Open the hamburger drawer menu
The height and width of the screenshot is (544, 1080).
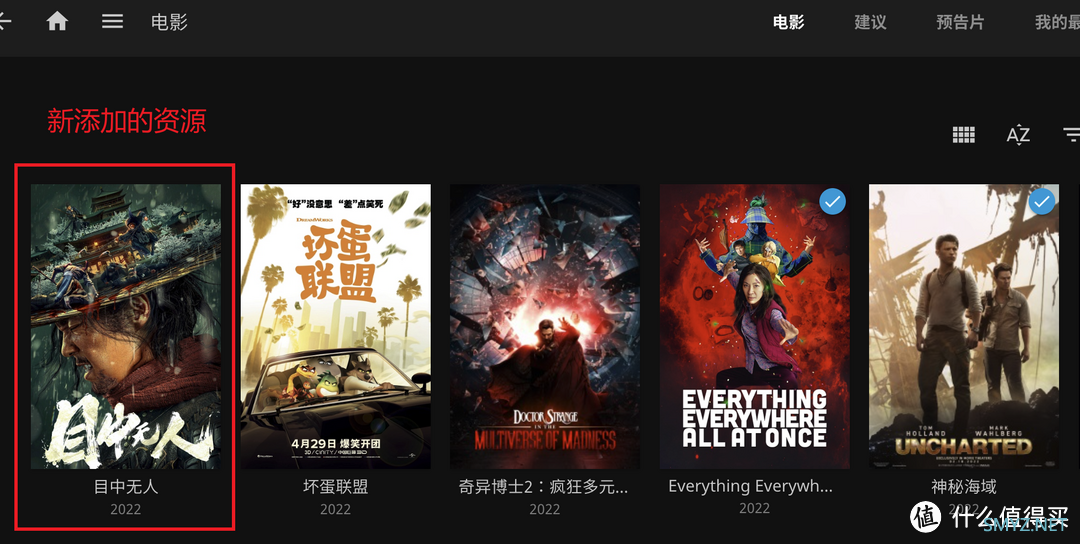[112, 21]
